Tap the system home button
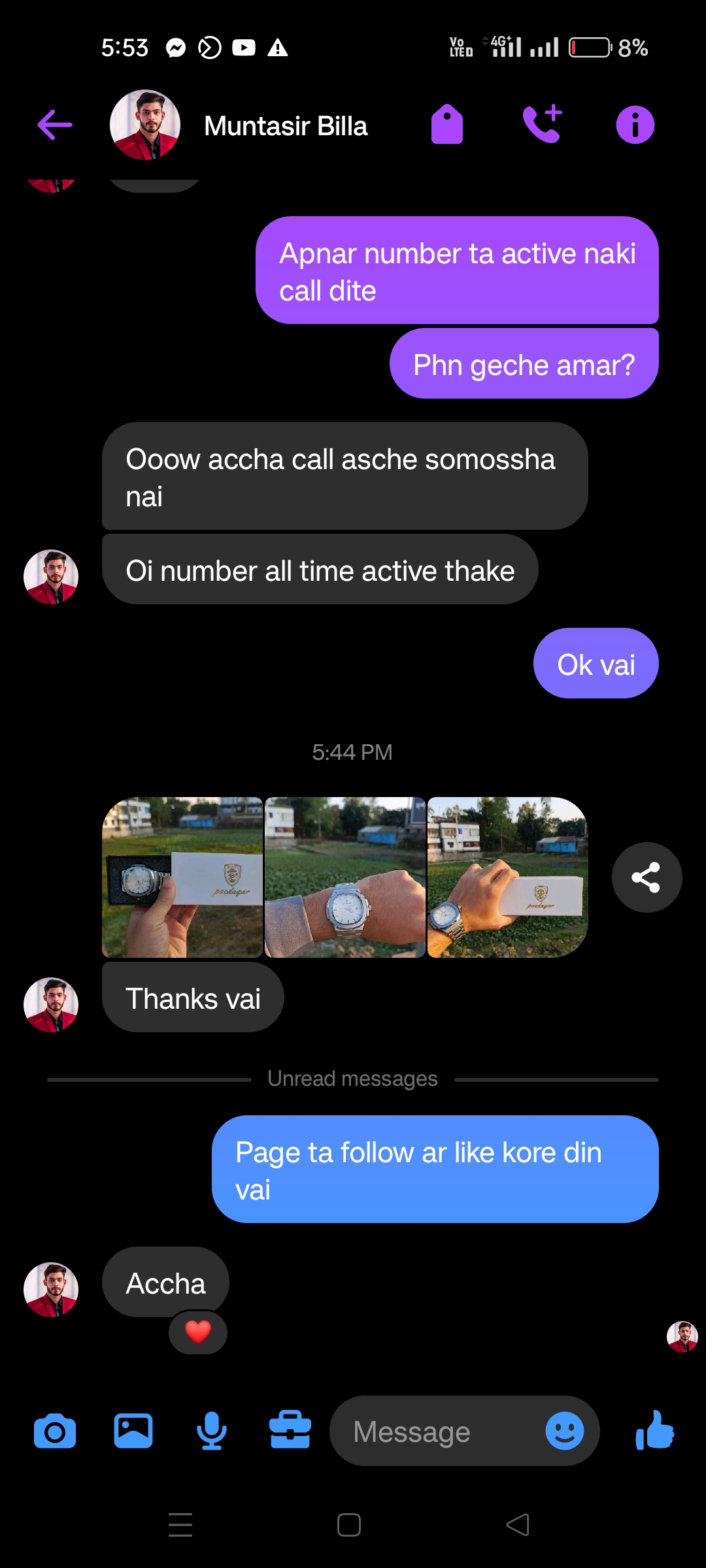 point(349,1525)
